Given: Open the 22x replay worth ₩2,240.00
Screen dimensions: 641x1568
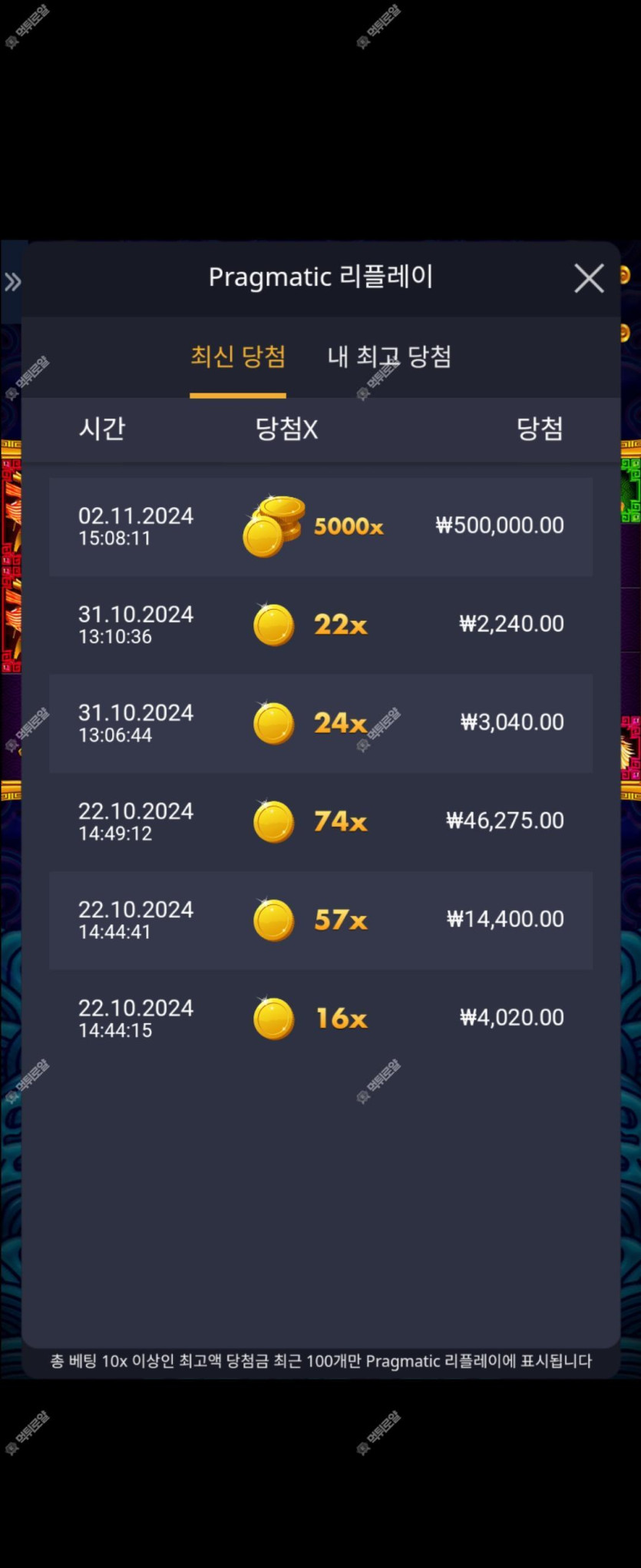Looking at the screenshot, I should (321, 625).
